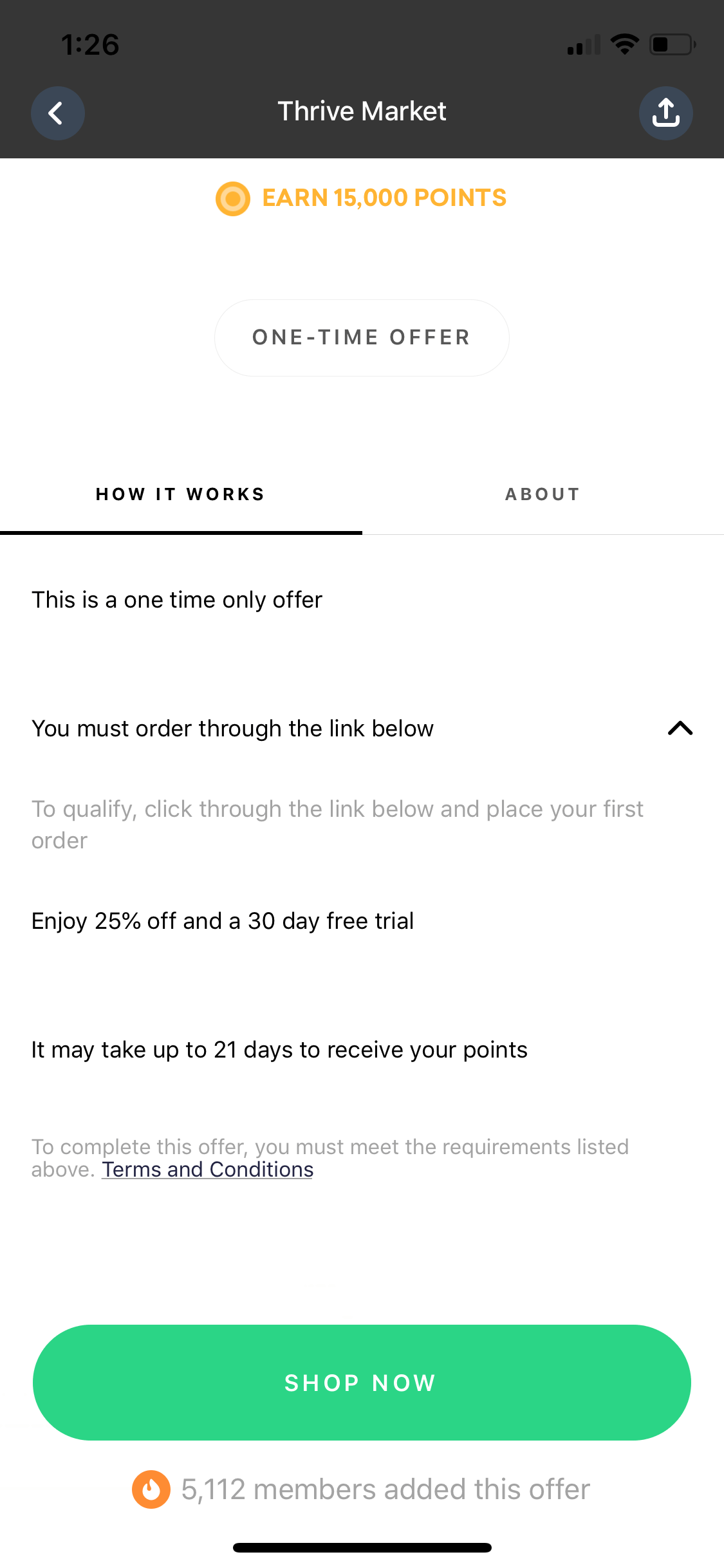Select the How It Works tab
The height and width of the screenshot is (1568, 724).
pyautogui.click(x=181, y=494)
